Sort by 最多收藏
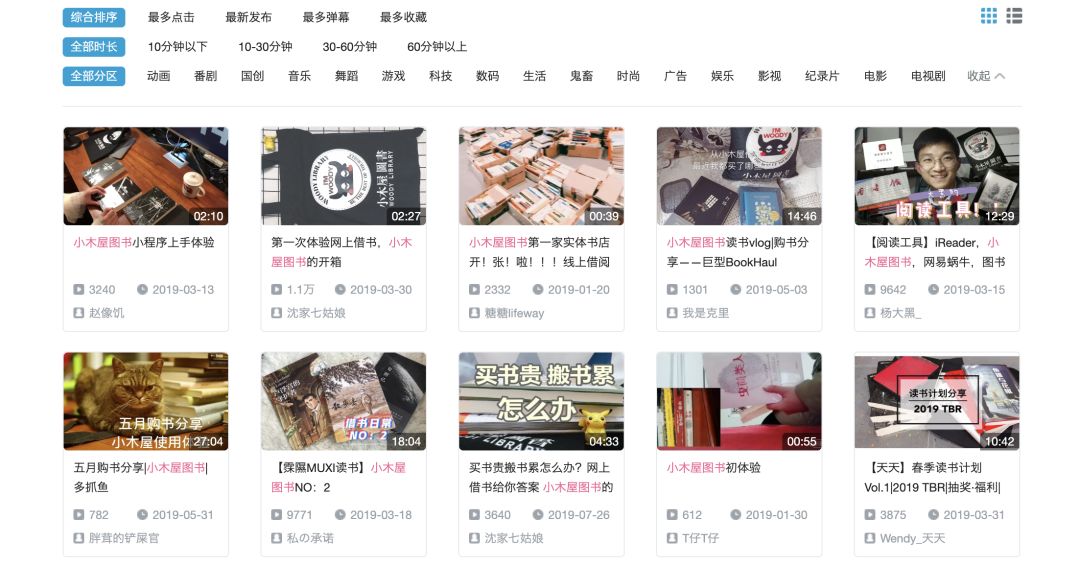Screen dimensions: 1080x566 coord(403,17)
